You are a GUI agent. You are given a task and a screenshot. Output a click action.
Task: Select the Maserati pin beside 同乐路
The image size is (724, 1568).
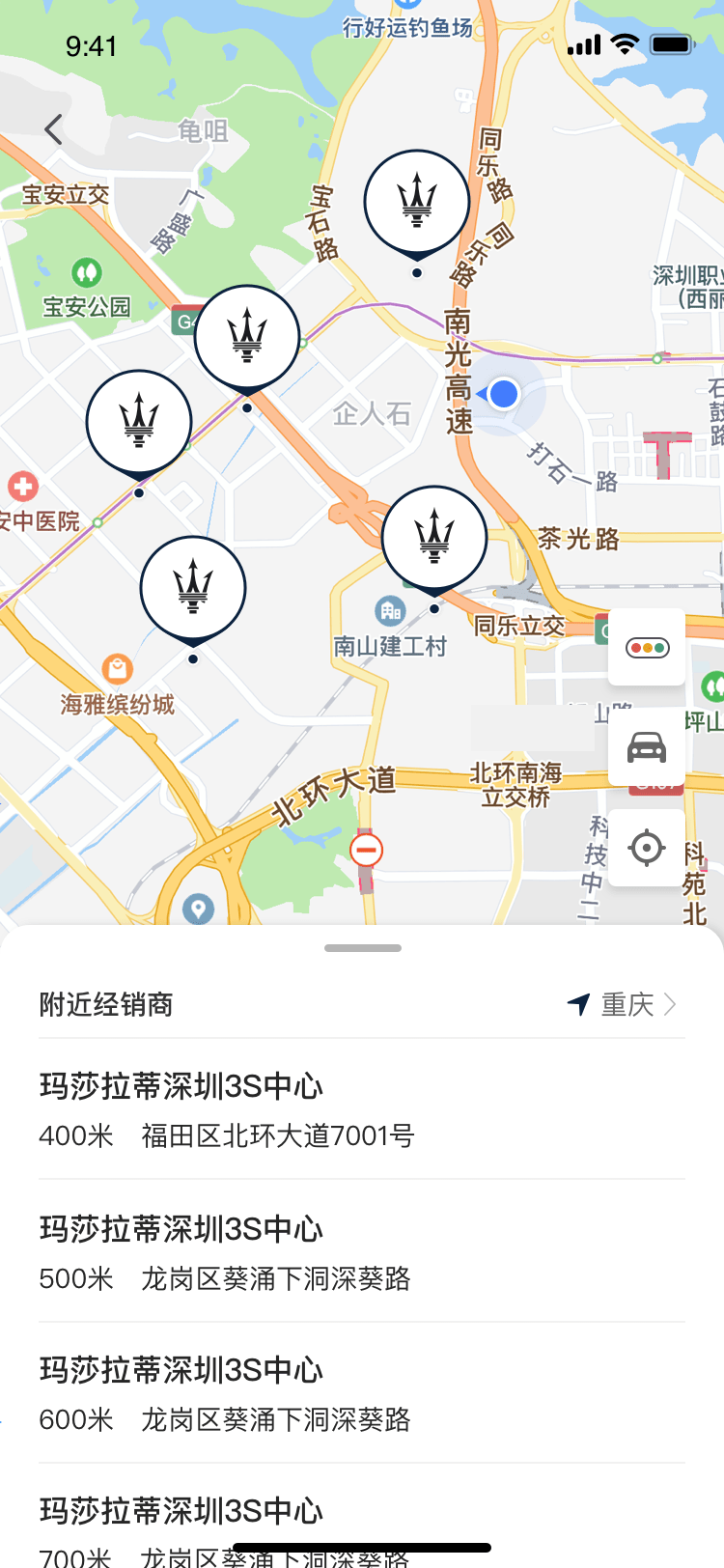tap(417, 203)
